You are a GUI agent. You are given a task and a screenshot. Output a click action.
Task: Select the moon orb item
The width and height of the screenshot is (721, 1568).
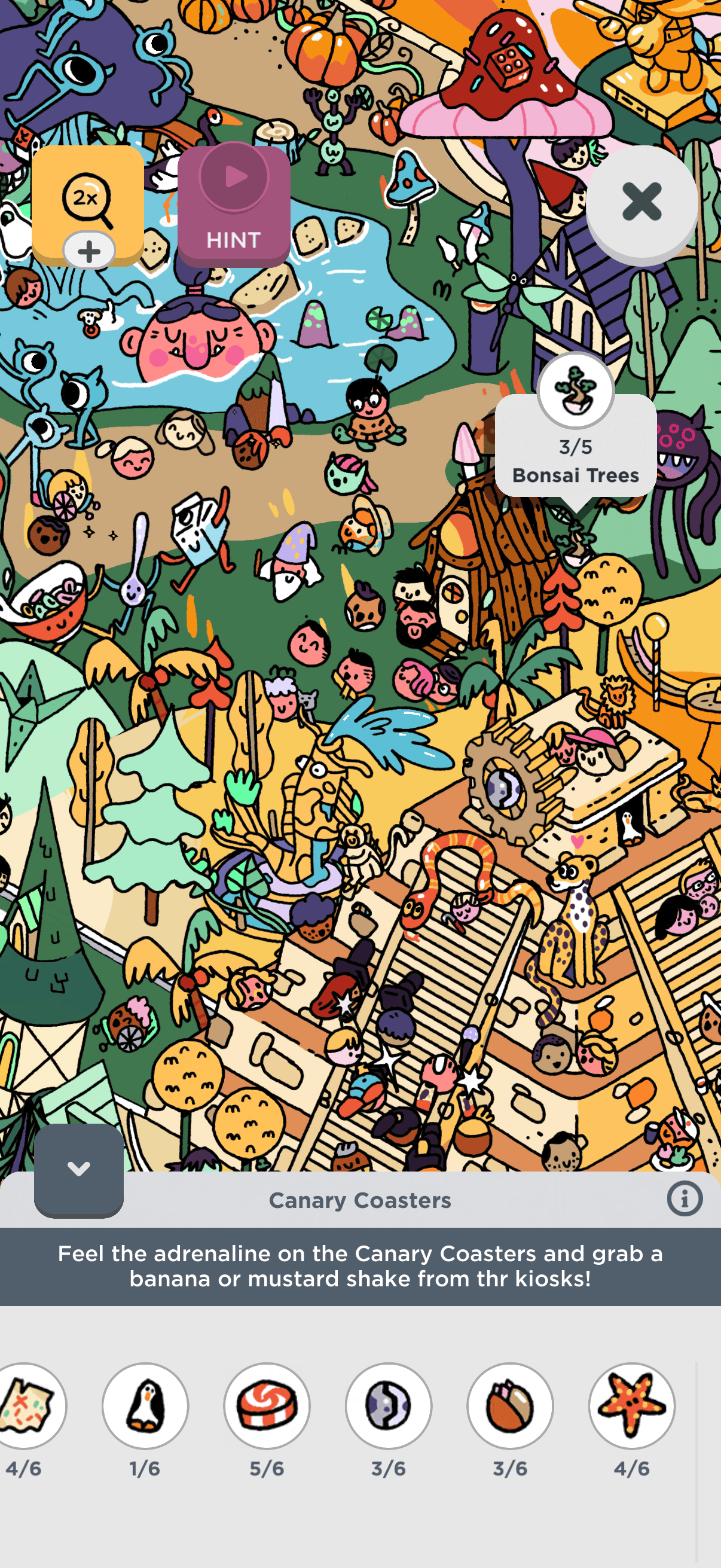click(388, 1405)
